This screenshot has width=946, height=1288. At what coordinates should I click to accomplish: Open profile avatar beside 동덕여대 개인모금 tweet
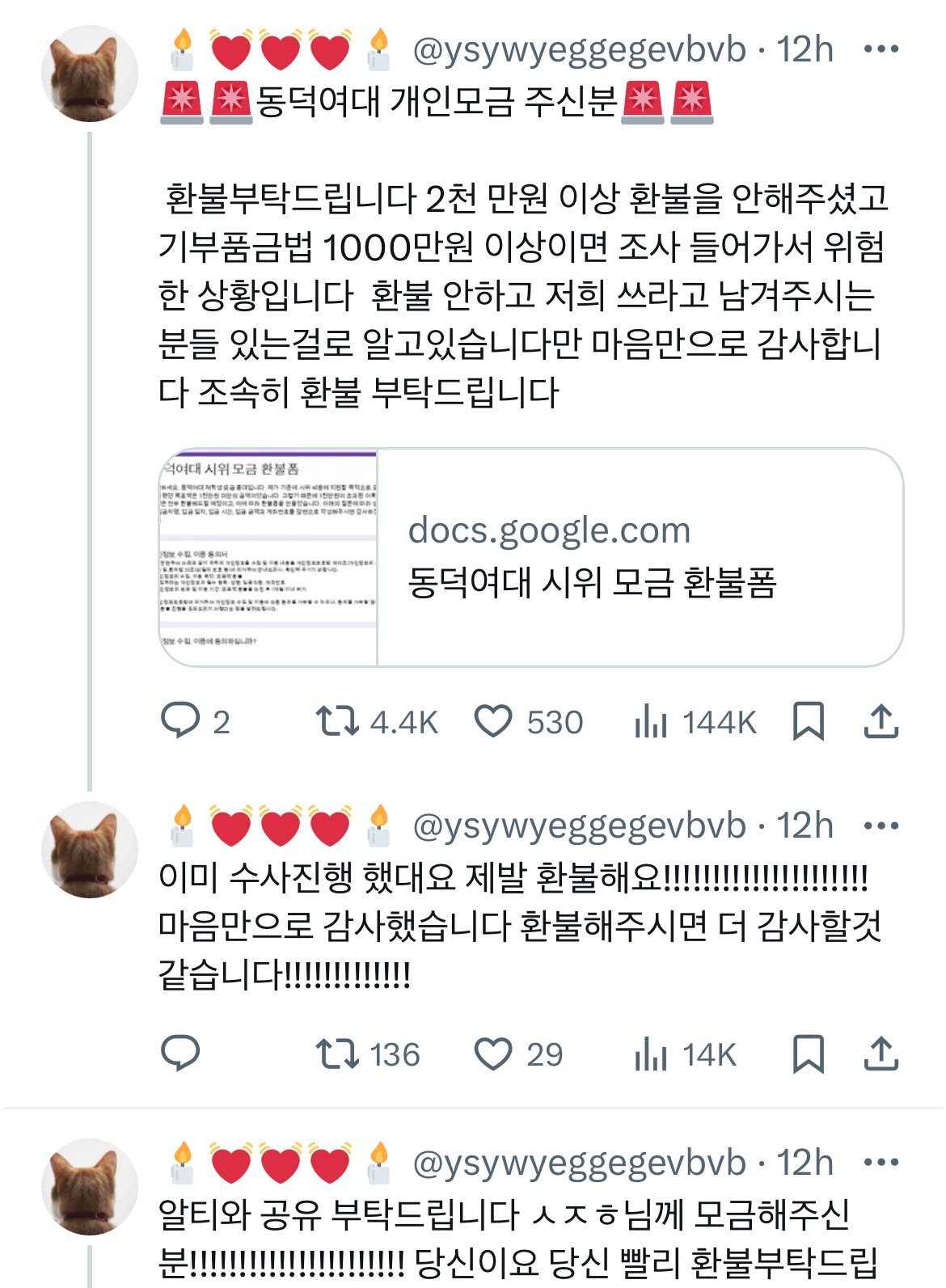(x=89, y=74)
